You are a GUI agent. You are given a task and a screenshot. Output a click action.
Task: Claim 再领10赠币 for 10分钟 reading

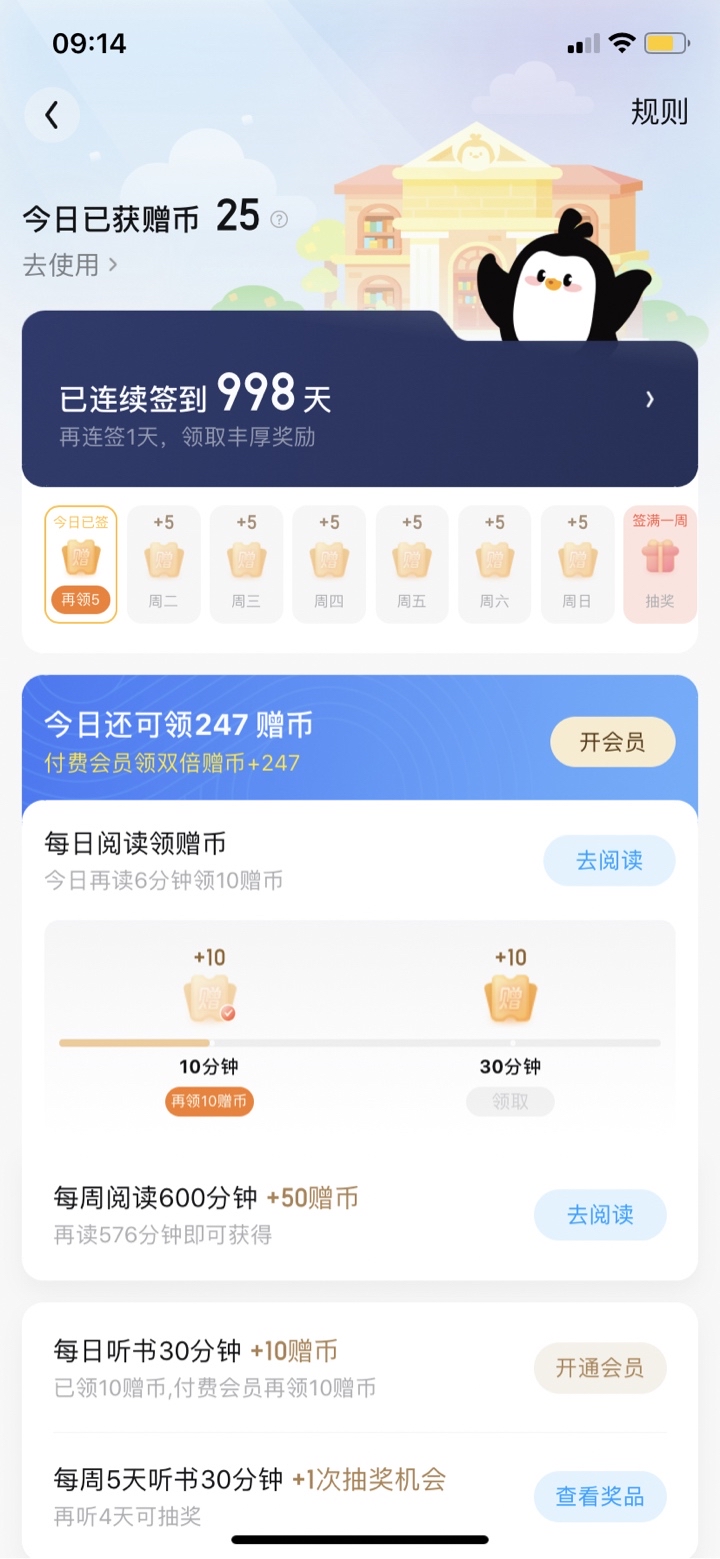point(210,1102)
